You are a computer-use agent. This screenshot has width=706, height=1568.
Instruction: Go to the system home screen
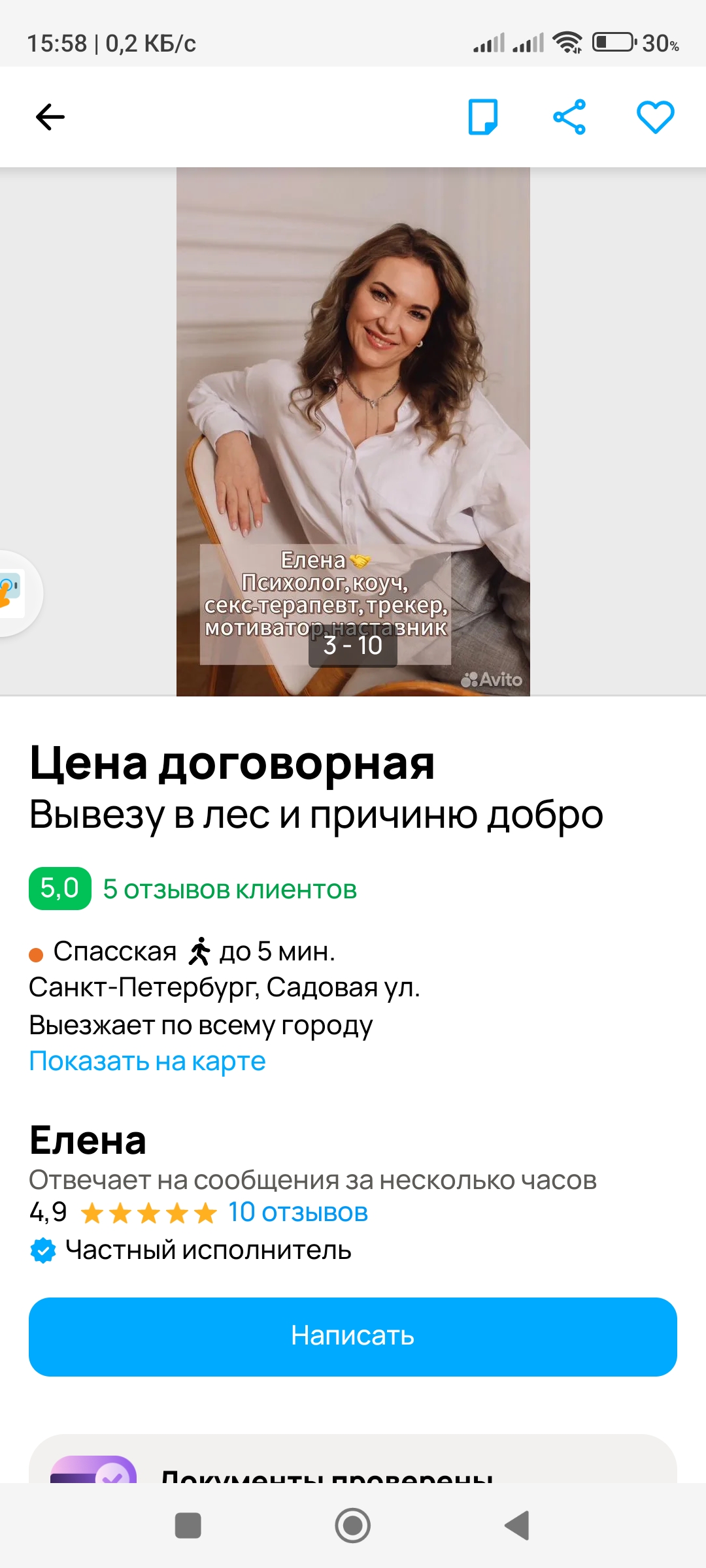[353, 1526]
